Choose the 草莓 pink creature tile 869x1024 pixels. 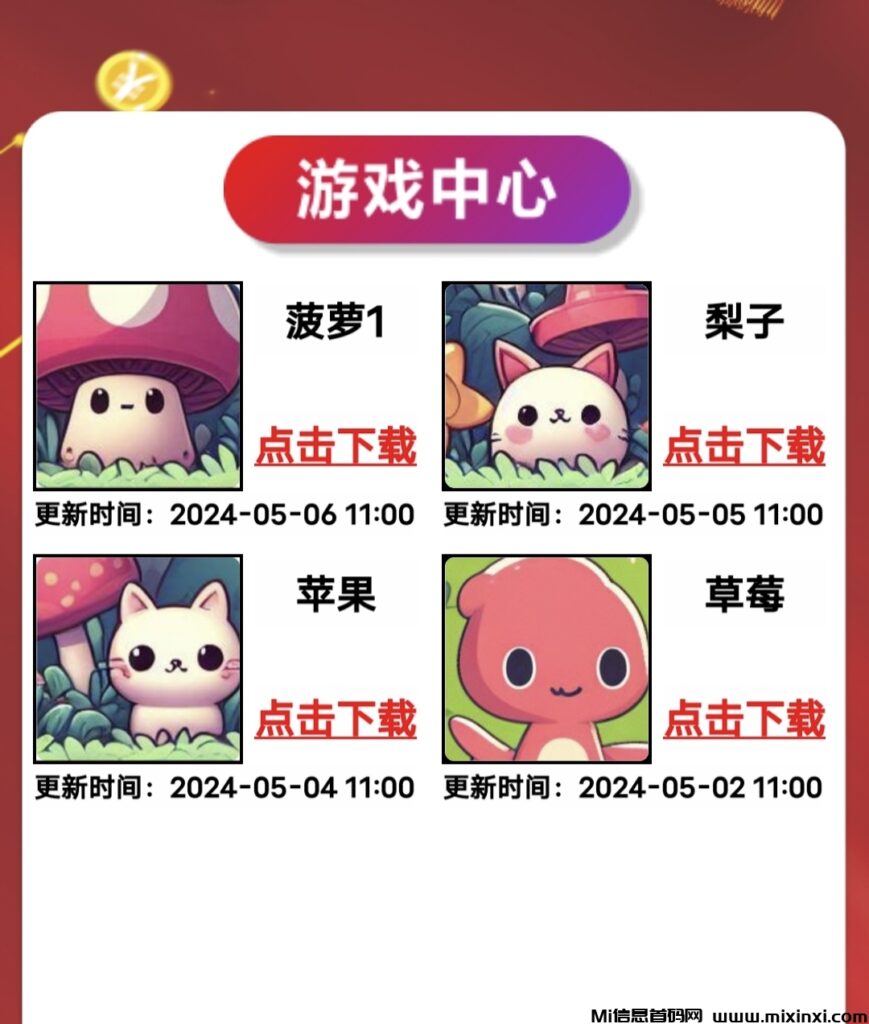point(547,659)
